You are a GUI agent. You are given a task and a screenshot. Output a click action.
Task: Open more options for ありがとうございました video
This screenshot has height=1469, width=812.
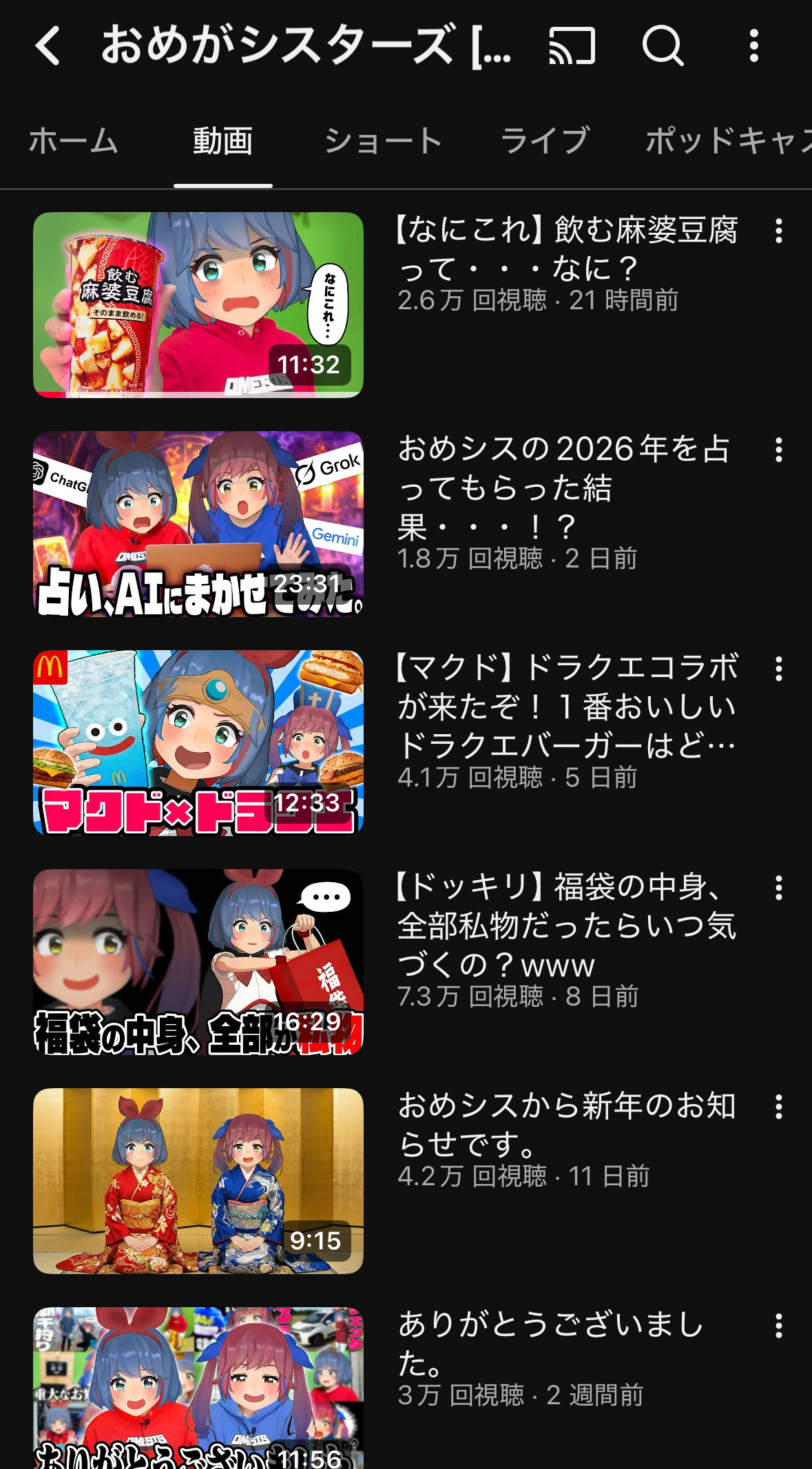coord(779,1326)
